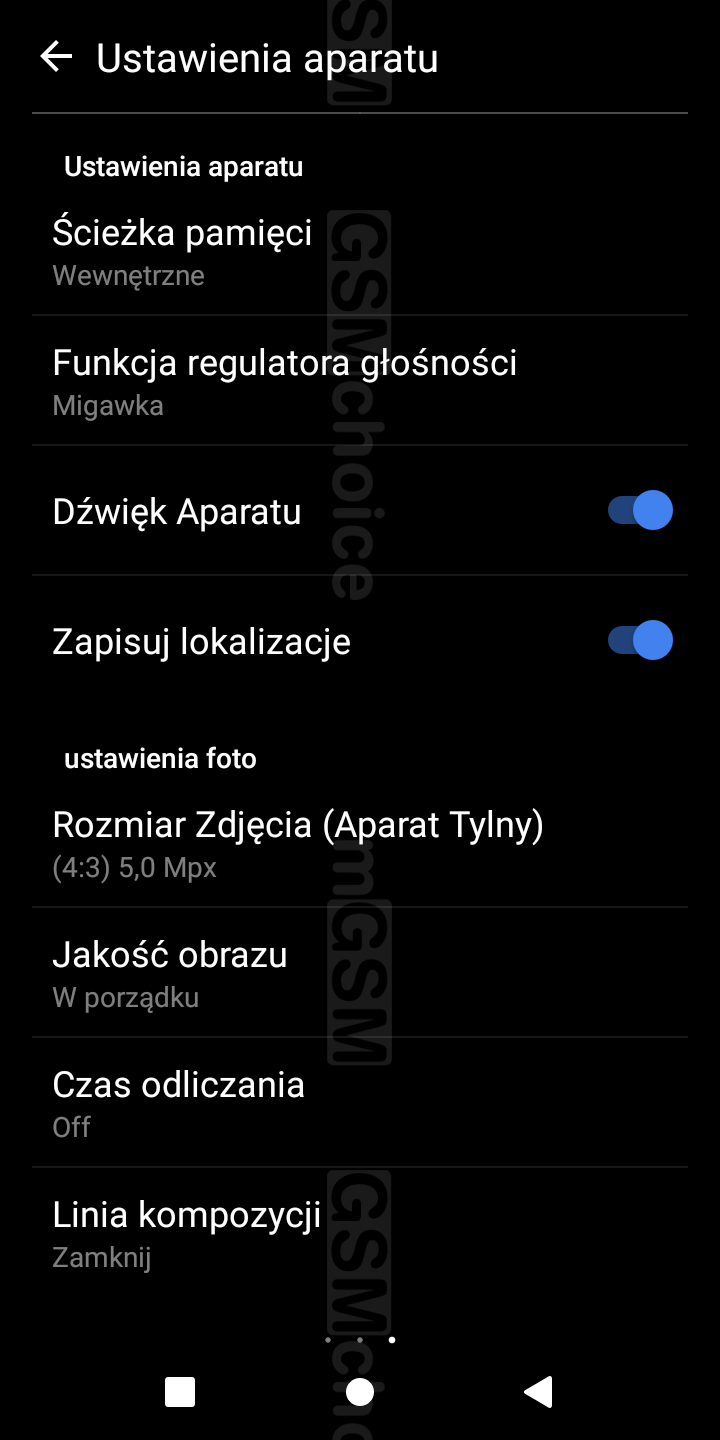The height and width of the screenshot is (1440, 720).
Task: Change Rozmiar Zdjęcia (Aparat Tylny)
Action: pos(360,844)
